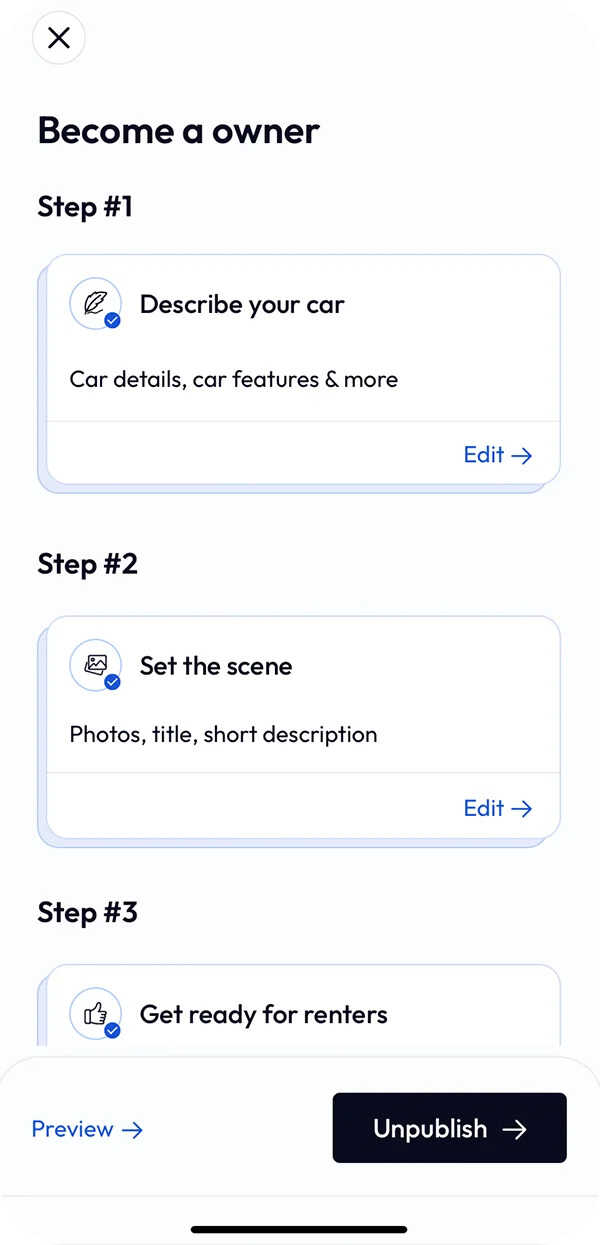This screenshot has width=600, height=1245.
Task: Unpublish the car listing
Action: pos(449,1128)
